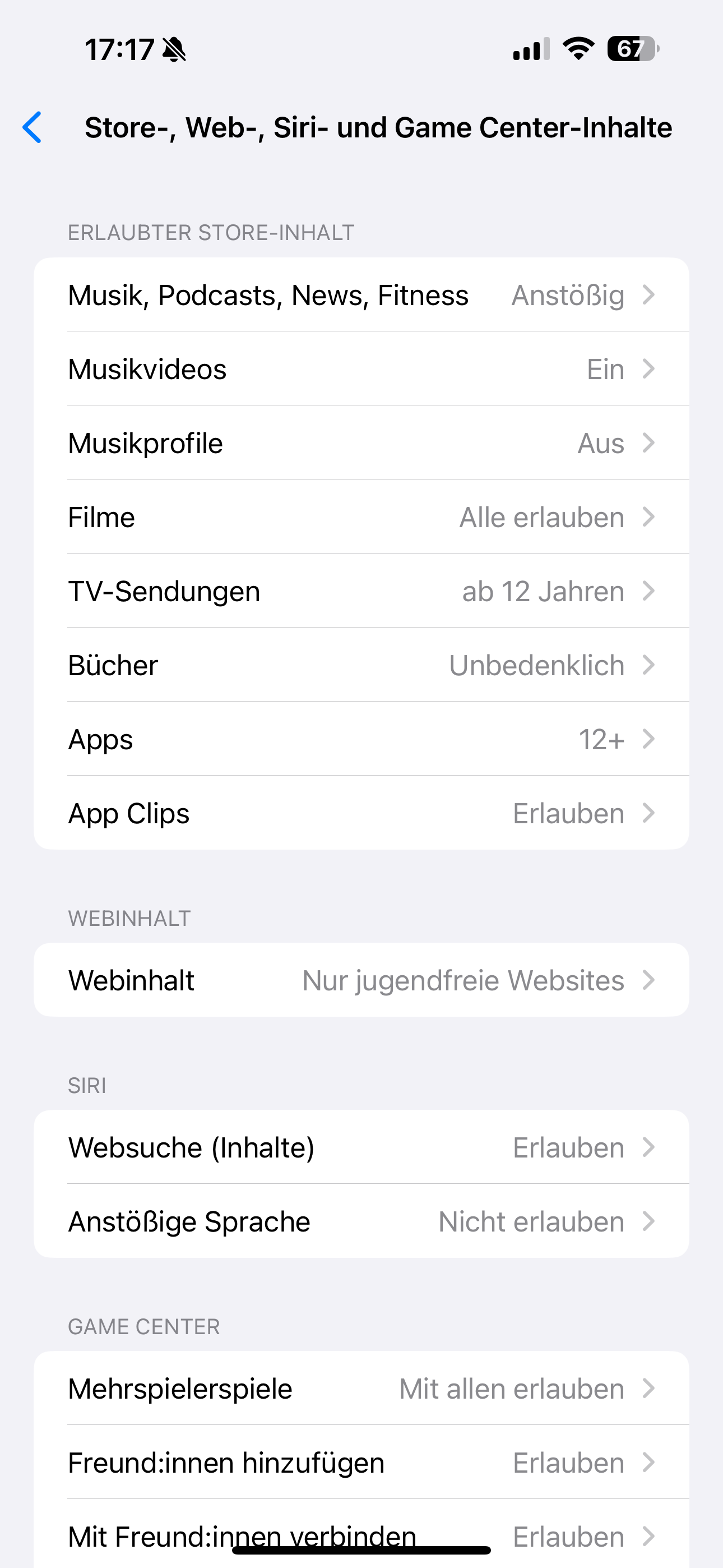Open Musik, Podcasts, News, Fitness setting
The width and height of the screenshot is (723, 1568).
(361, 295)
